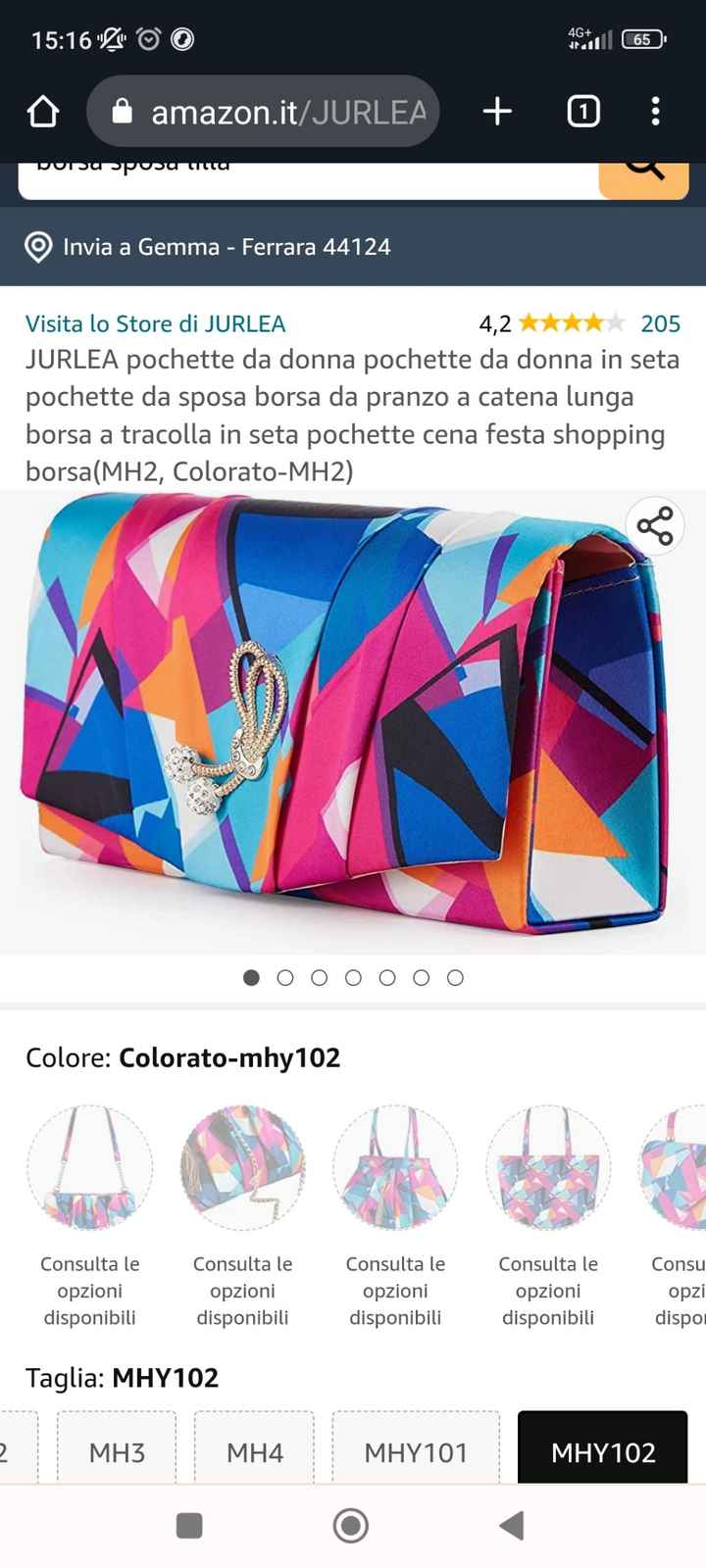Open the tab switcher
Image resolution: width=706 pixels, height=1568 pixels.
(583, 112)
